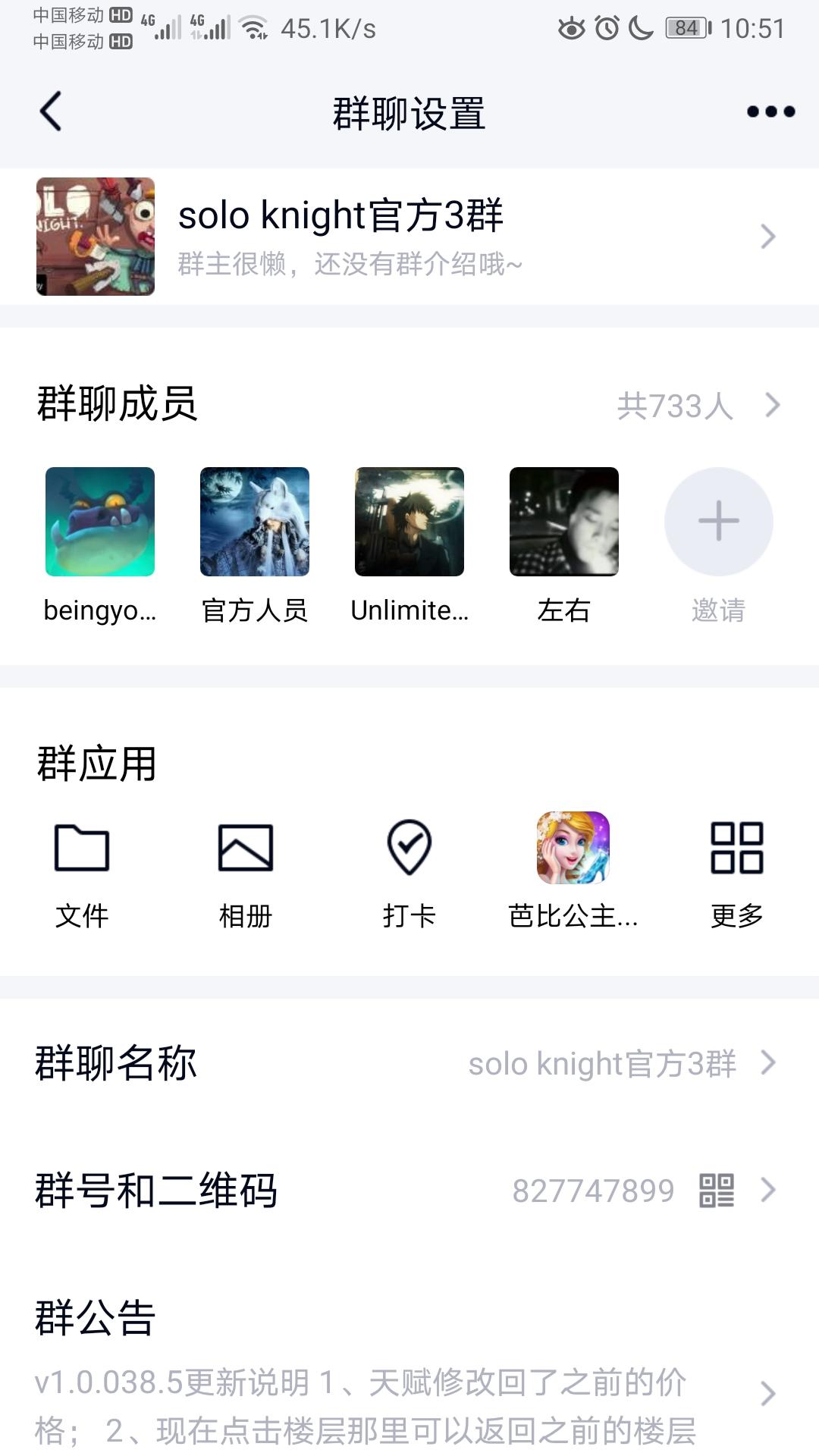
Task: Open group 相册 album
Action: point(246,872)
